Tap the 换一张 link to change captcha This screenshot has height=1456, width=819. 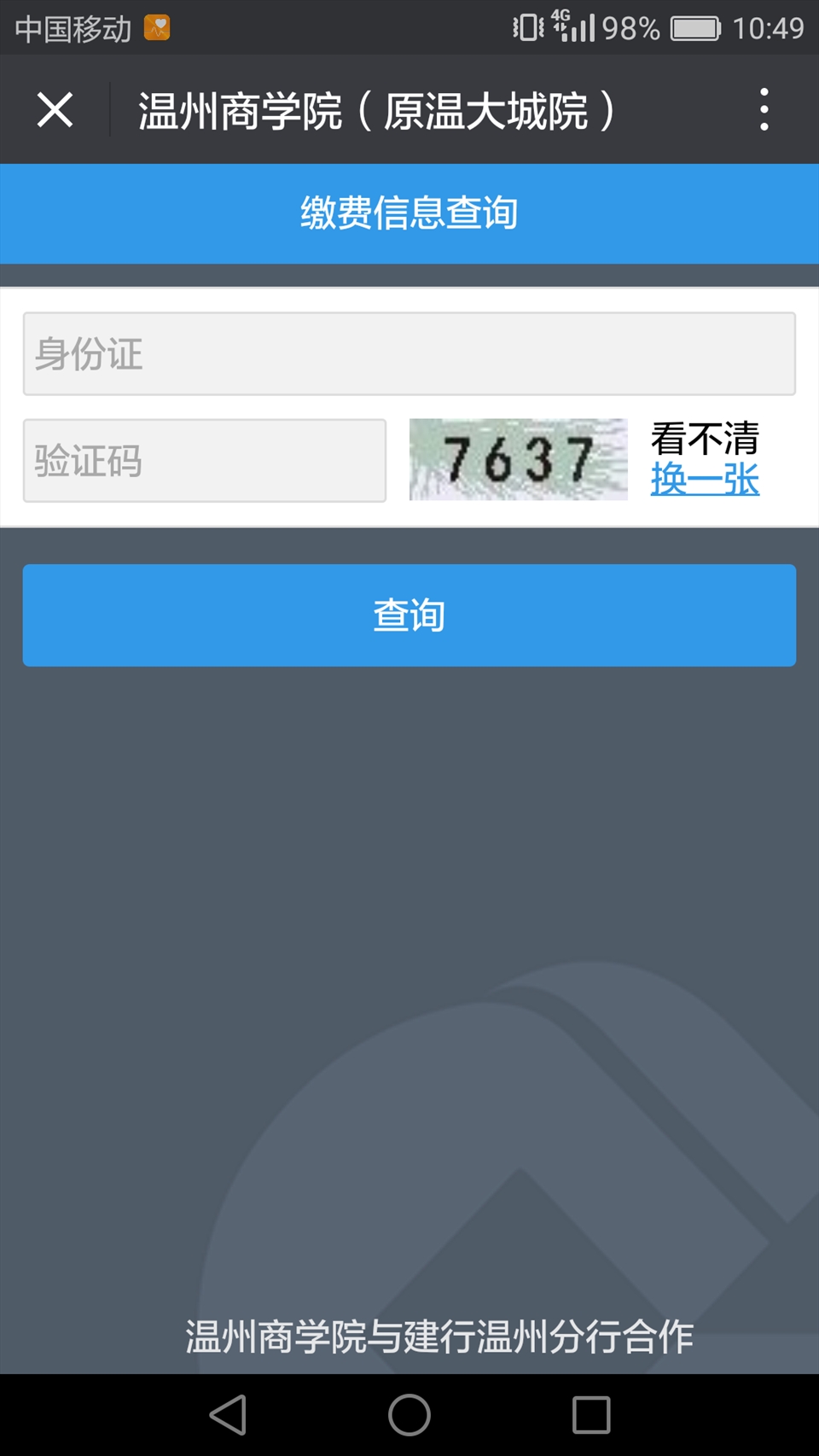705,480
